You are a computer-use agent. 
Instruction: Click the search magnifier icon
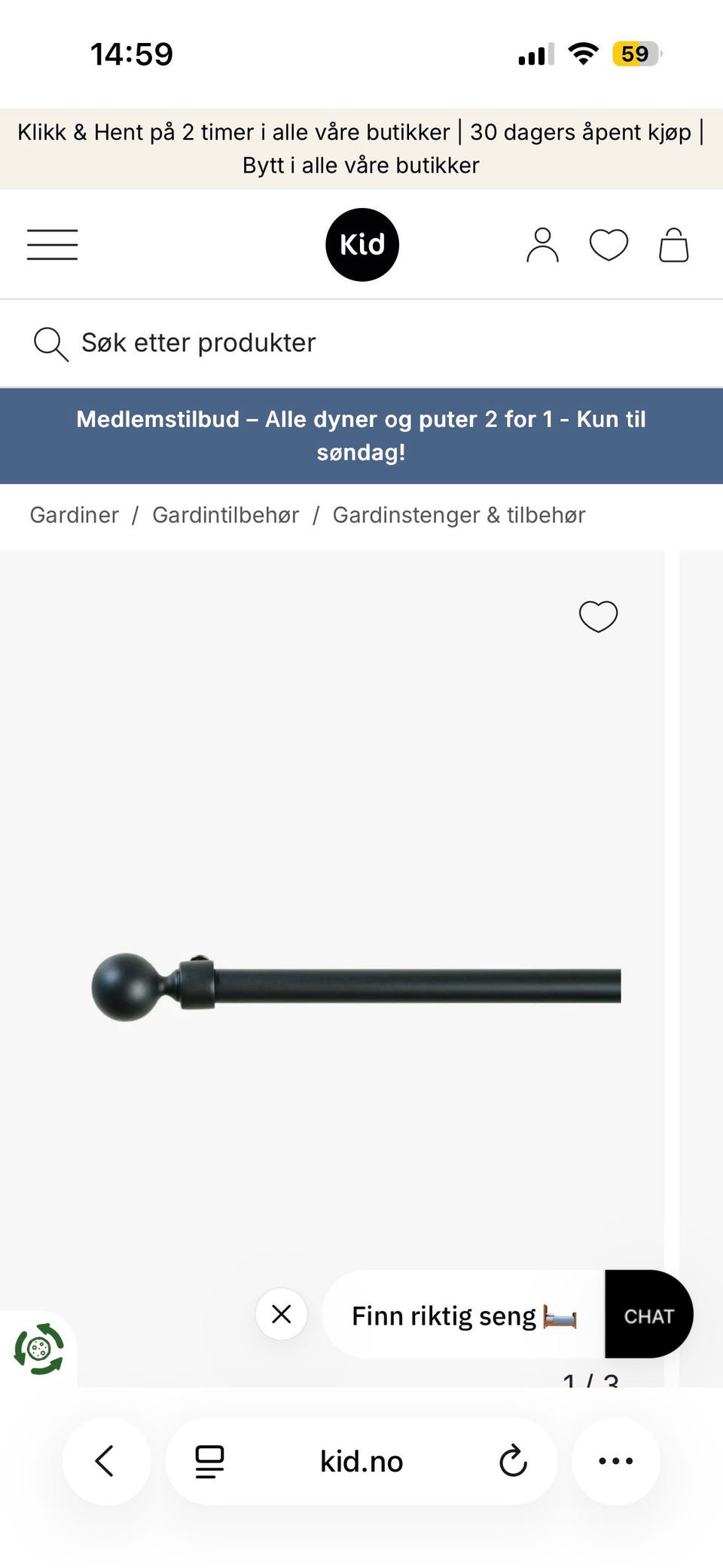point(50,343)
